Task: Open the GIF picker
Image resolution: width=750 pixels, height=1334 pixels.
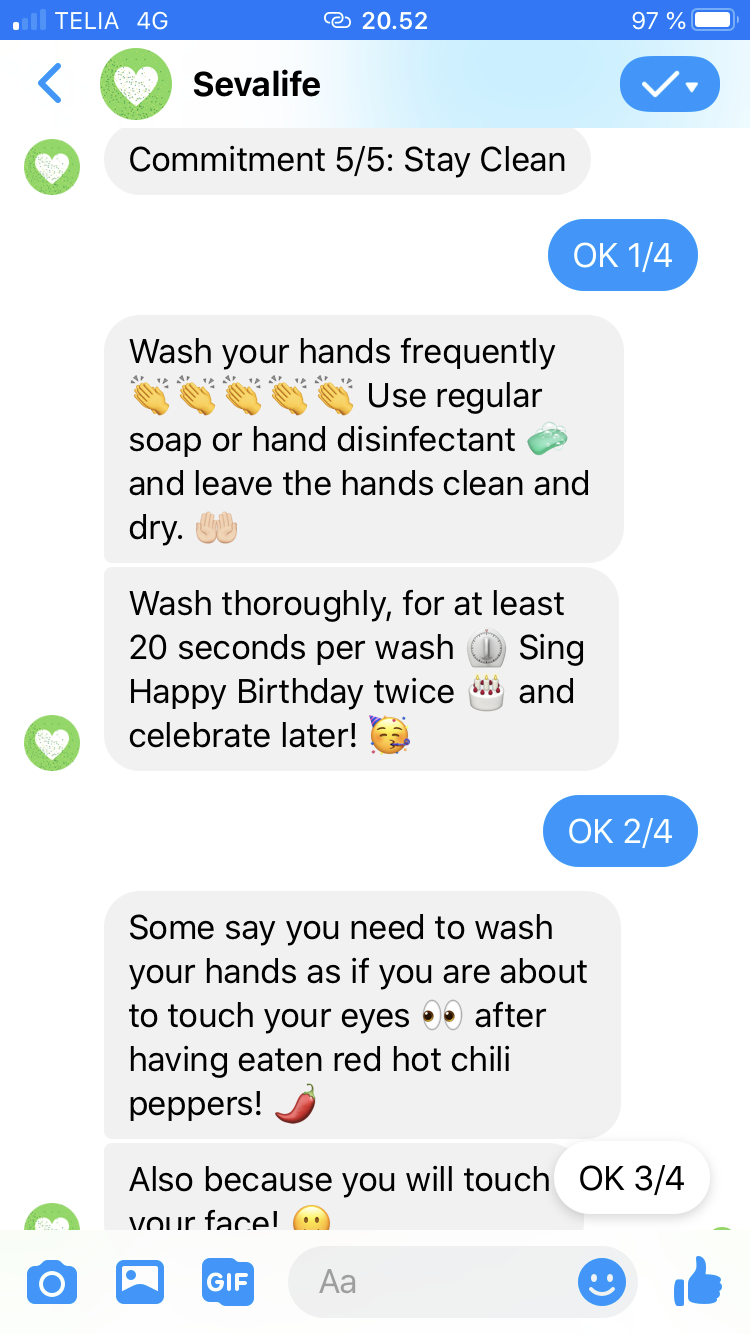Action: click(228, 1282)
